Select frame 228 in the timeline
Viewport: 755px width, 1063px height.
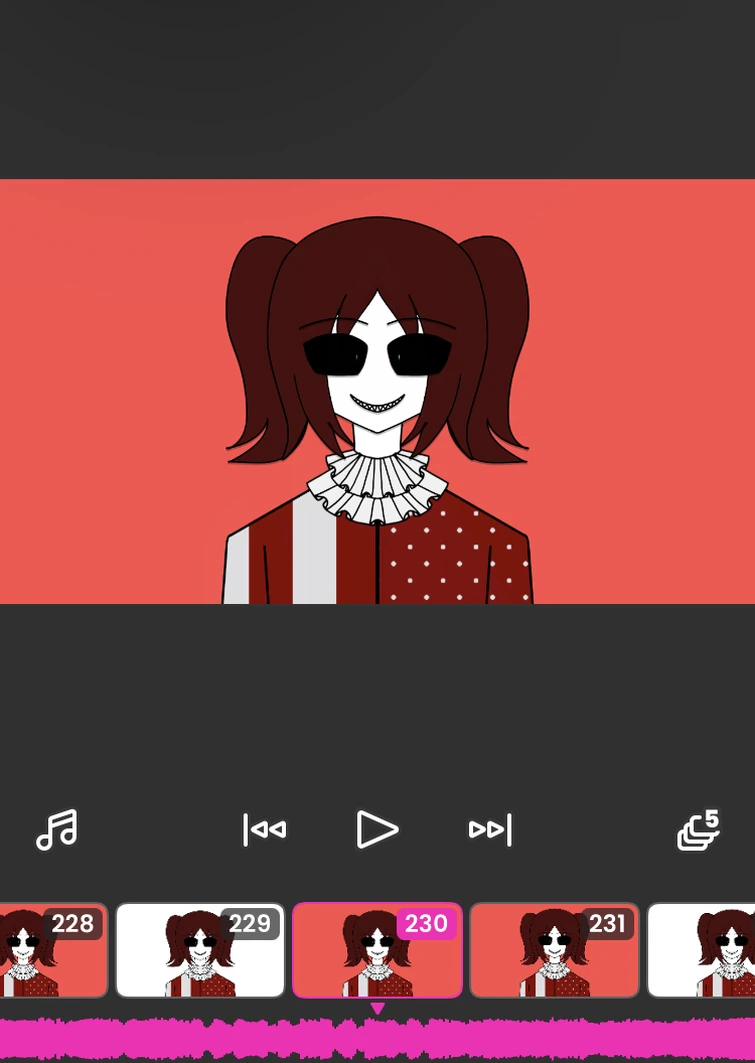[52, 951]
